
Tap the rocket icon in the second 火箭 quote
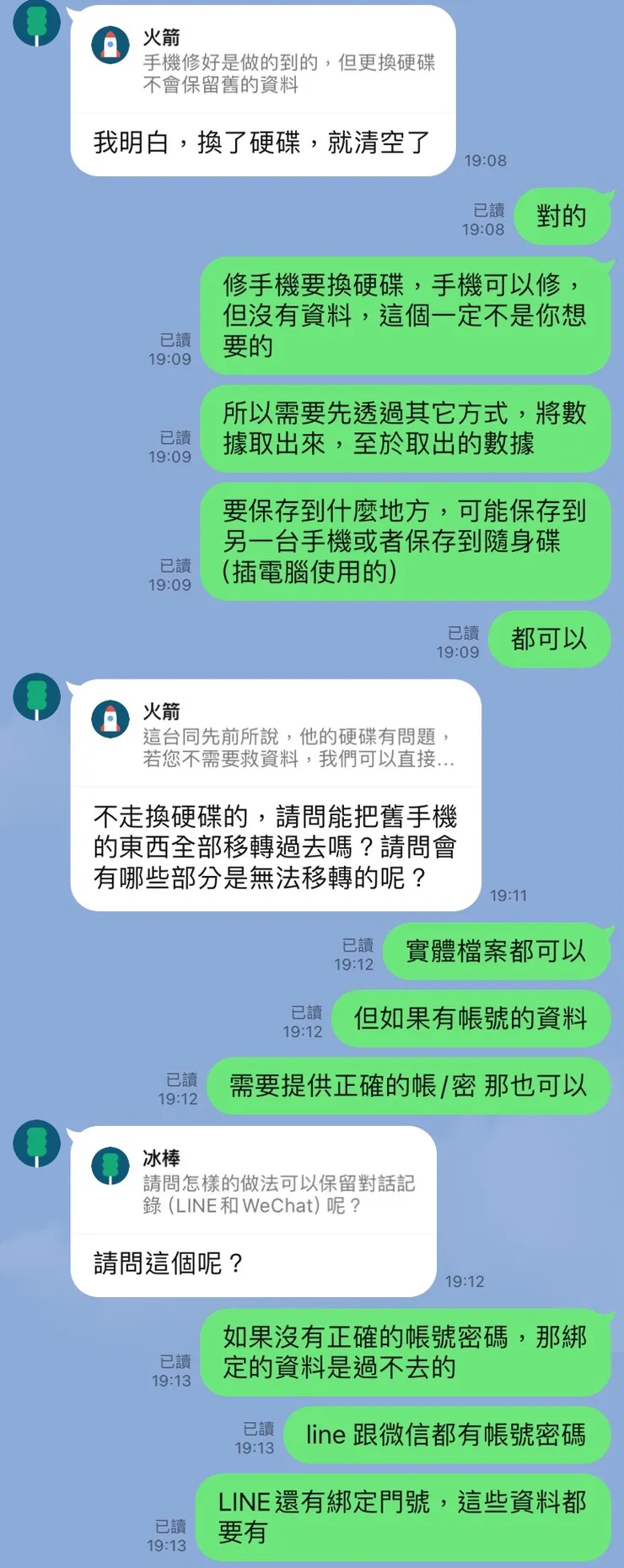point(110,718)
